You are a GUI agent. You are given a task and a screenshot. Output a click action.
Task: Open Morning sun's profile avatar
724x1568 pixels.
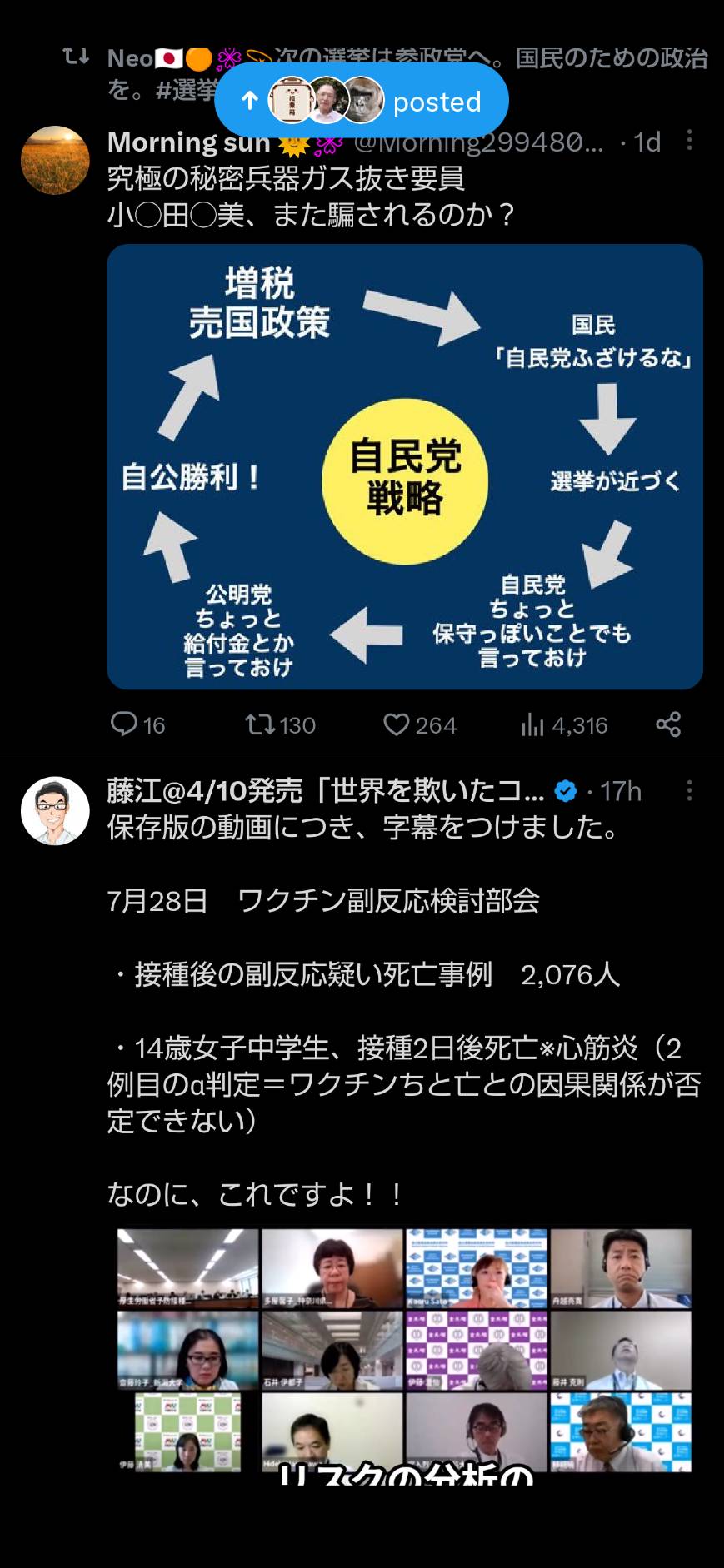(55, 160)
